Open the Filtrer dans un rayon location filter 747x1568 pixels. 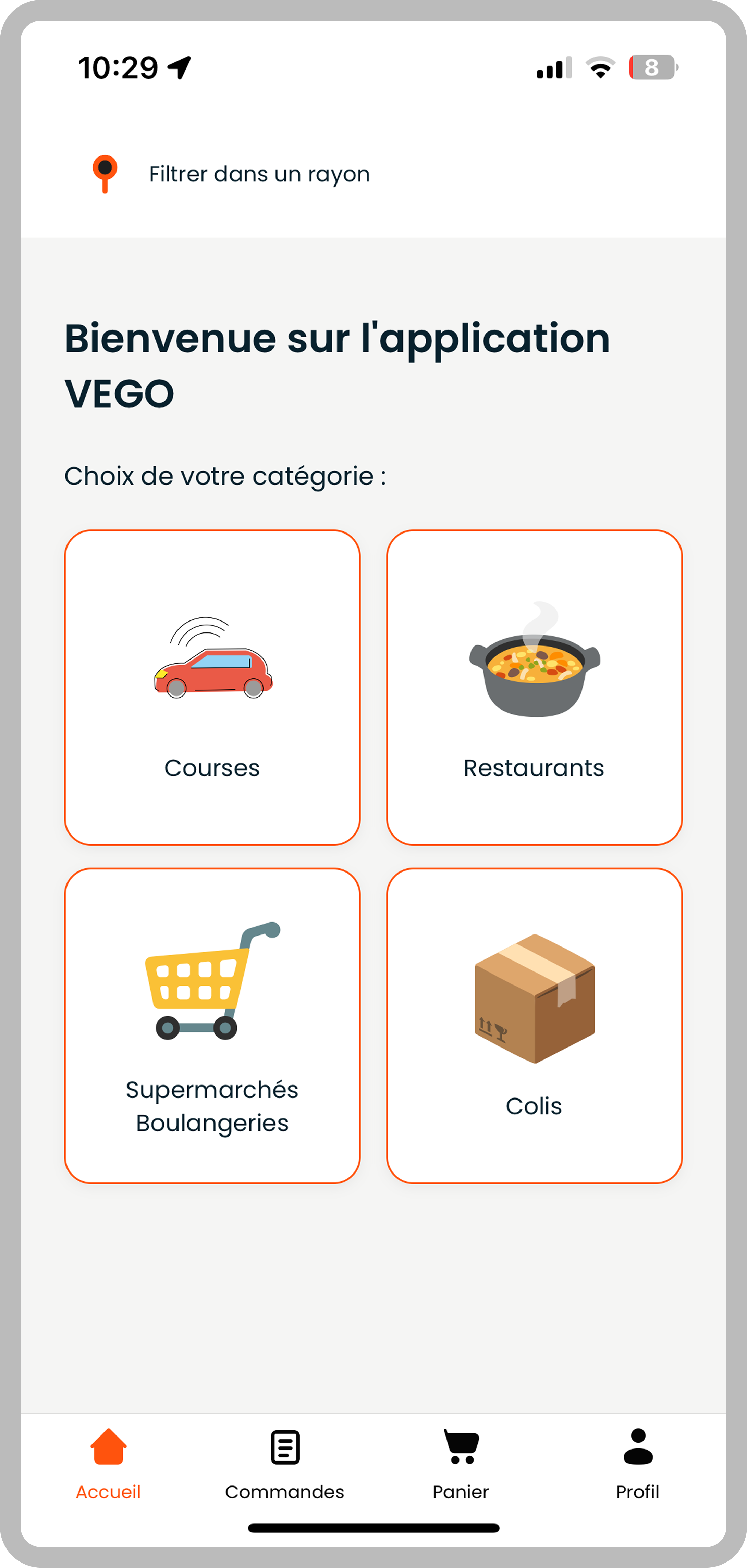pyautogui.click(x=259, y=175)
